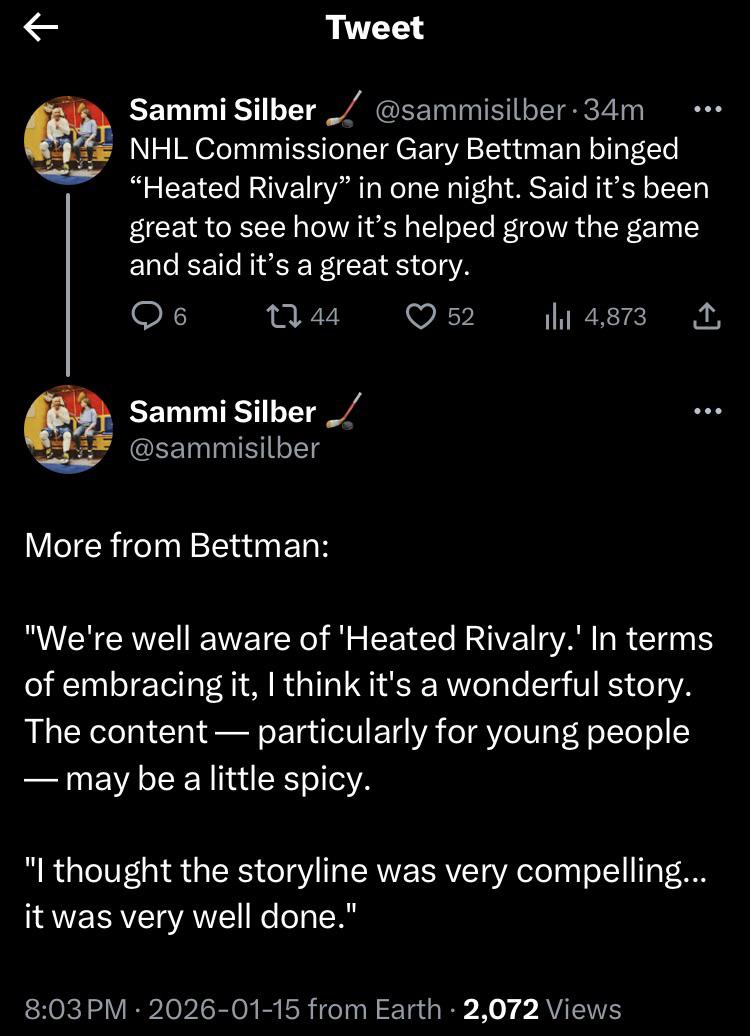Open the @sammisilber handle on main tweet
This screenshot has width=750, height=1036.
tap(224, 447)
